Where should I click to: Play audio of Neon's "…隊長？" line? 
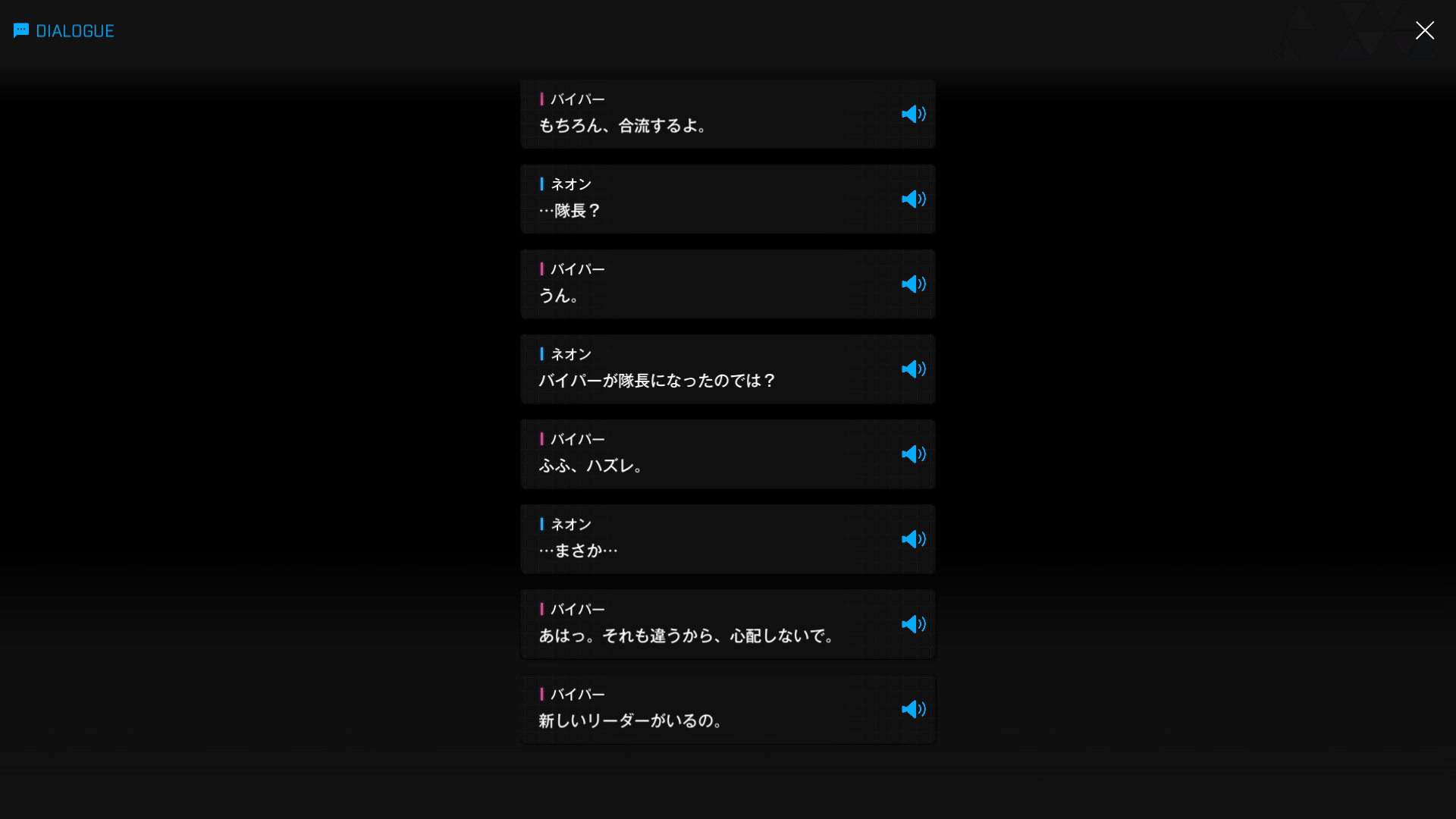(913, 199)
